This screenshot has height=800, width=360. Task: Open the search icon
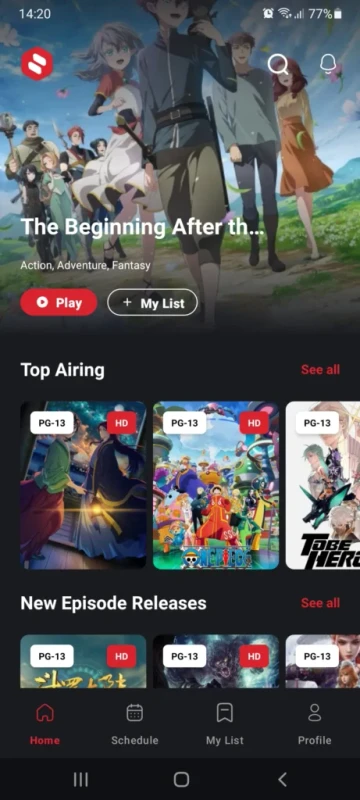[x=278, y=65]
